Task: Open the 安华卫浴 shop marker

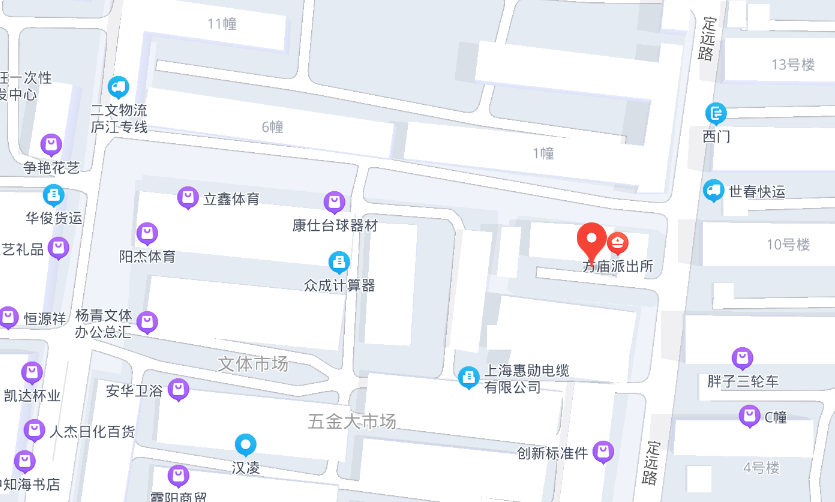Action: tap(179, 390)
